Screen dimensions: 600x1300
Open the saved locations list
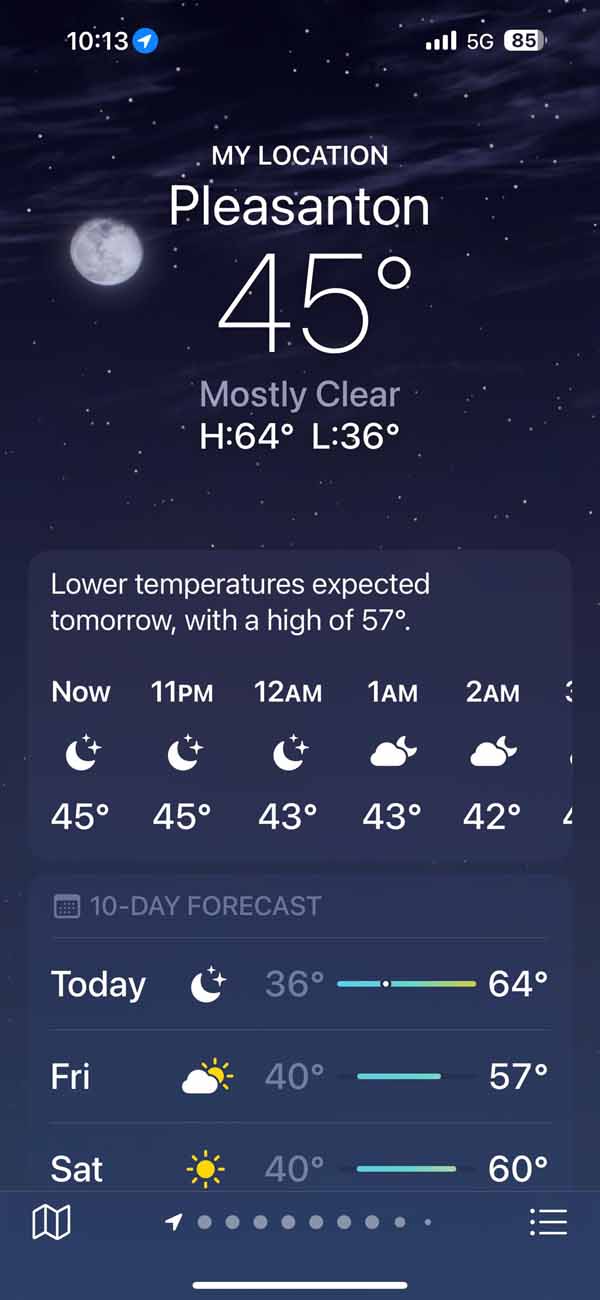pos(548,1221)
